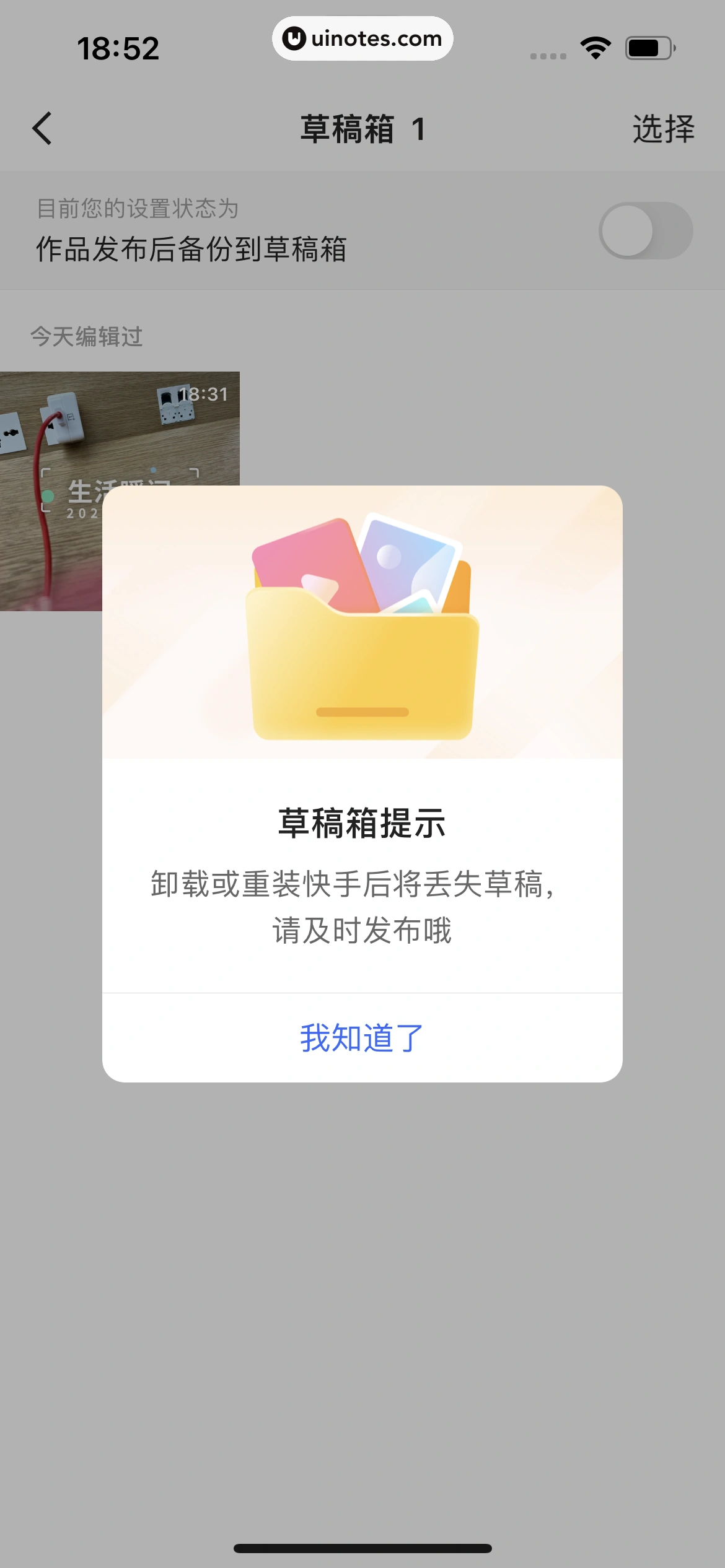Dismiss the dialog with 我知道了

(362, 1038)
